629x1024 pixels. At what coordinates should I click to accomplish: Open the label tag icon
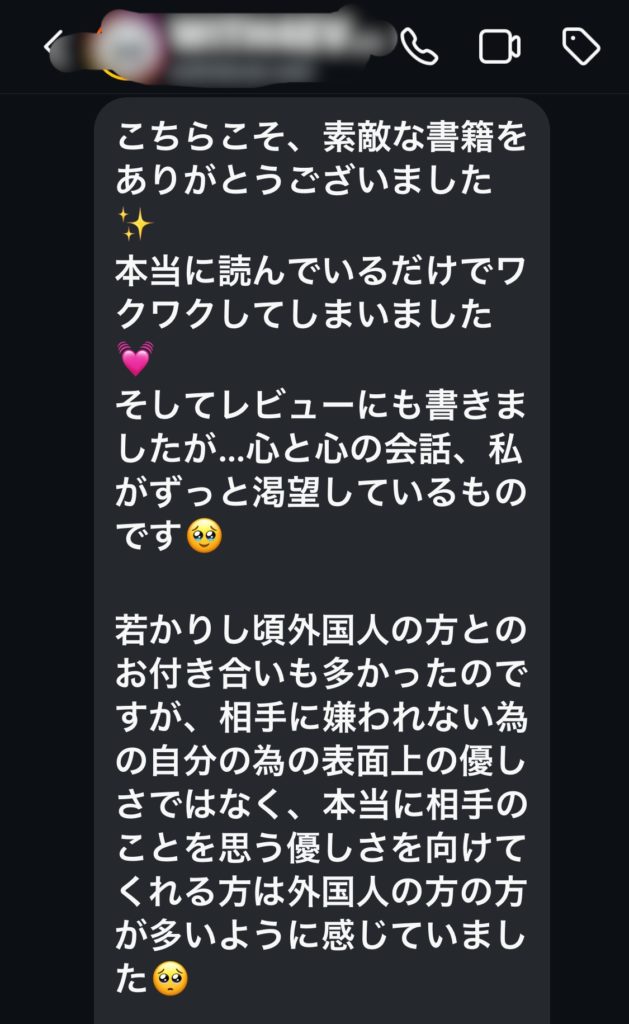580,46
